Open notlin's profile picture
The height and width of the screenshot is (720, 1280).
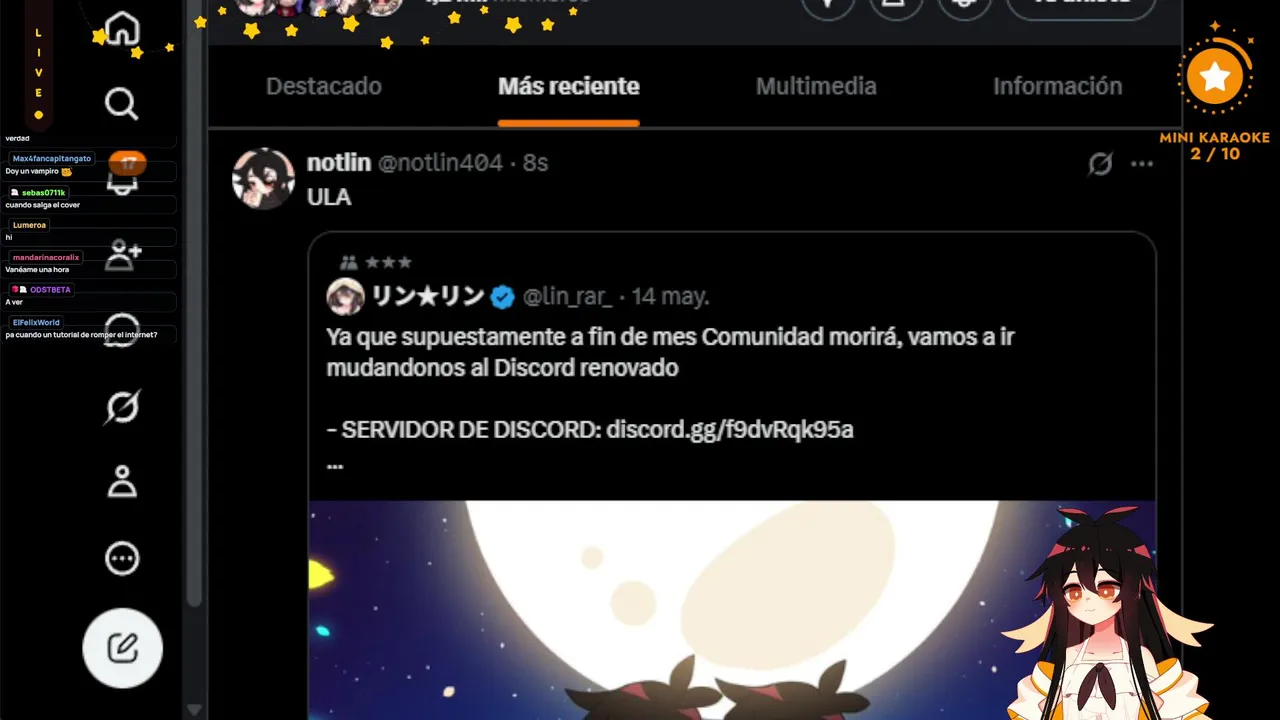pyautogui.click(x=263, y=178)
